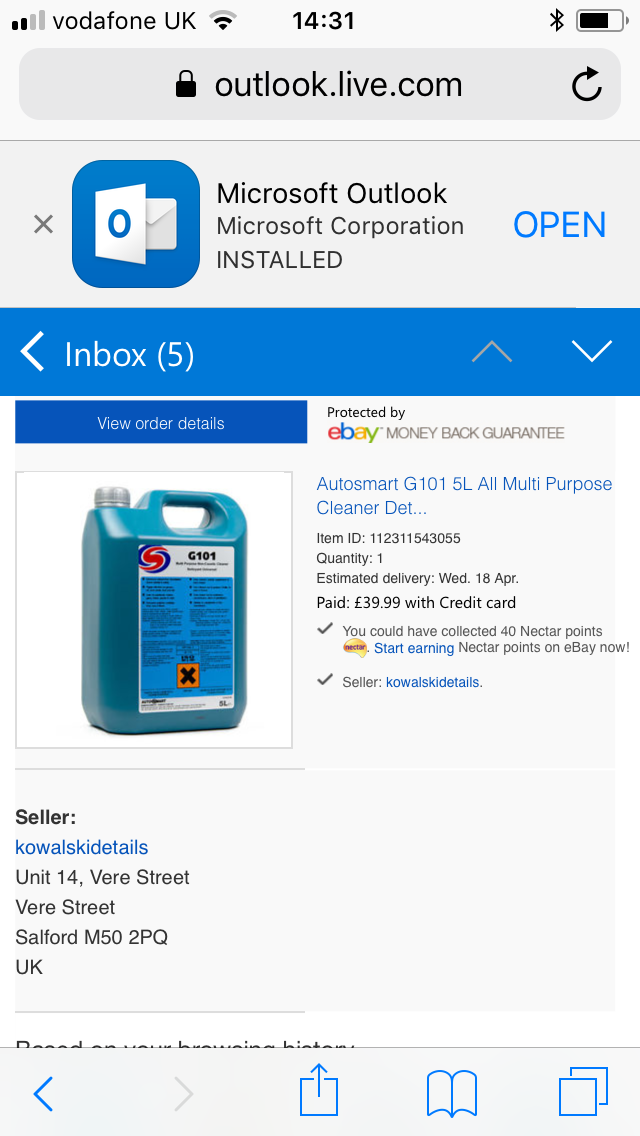Open the Autosmart G101 product link
The image size is (640, 1136).
[x=464, y=495]
